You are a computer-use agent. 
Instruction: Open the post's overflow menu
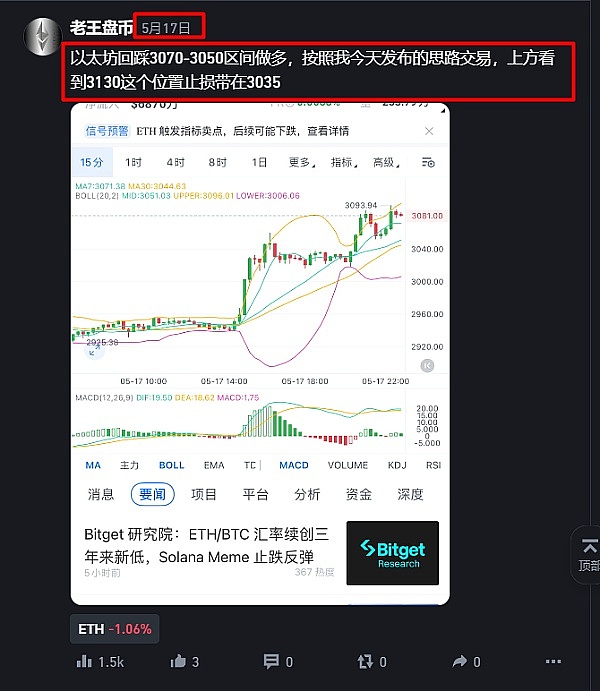coord(553,661)
